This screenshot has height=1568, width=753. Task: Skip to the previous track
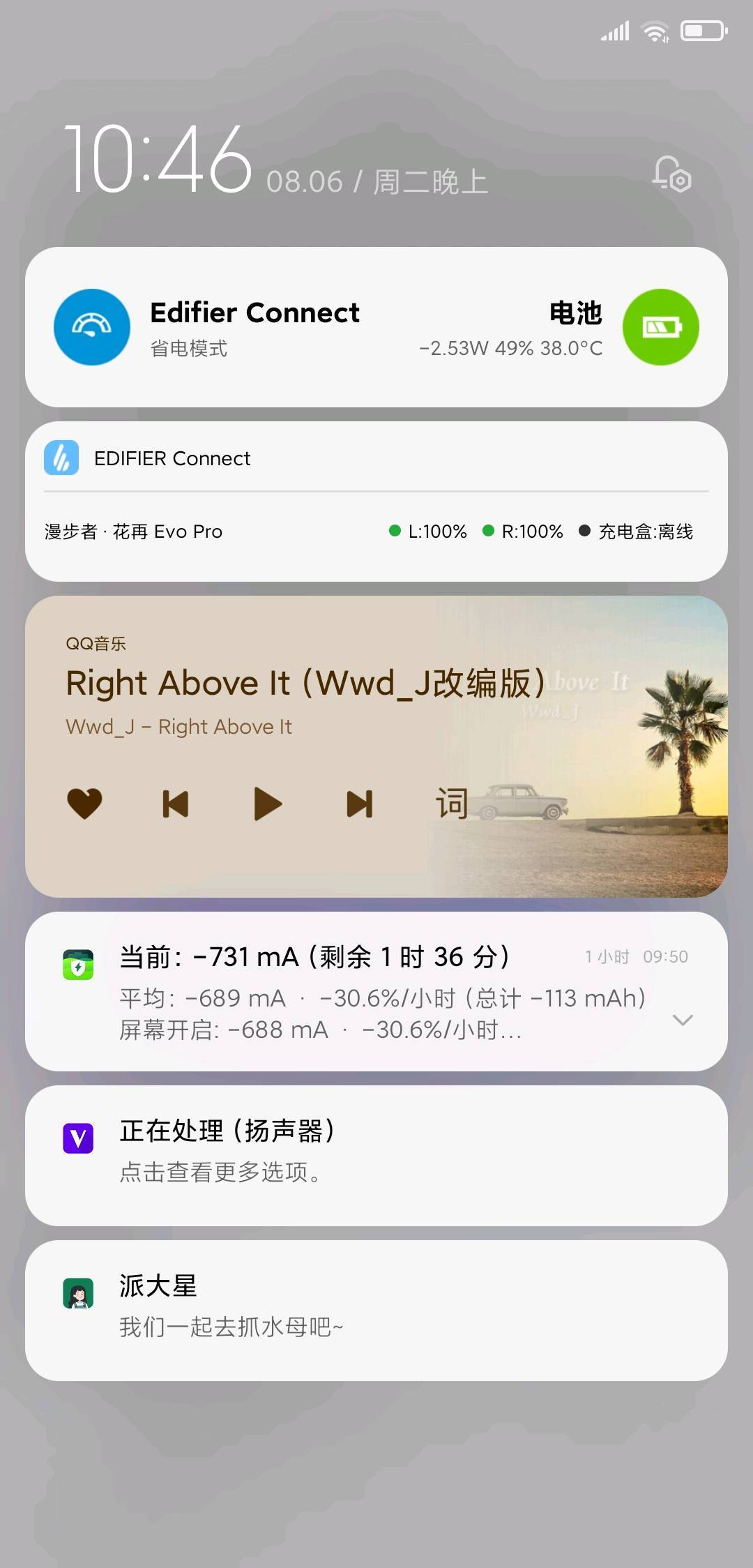176,804
